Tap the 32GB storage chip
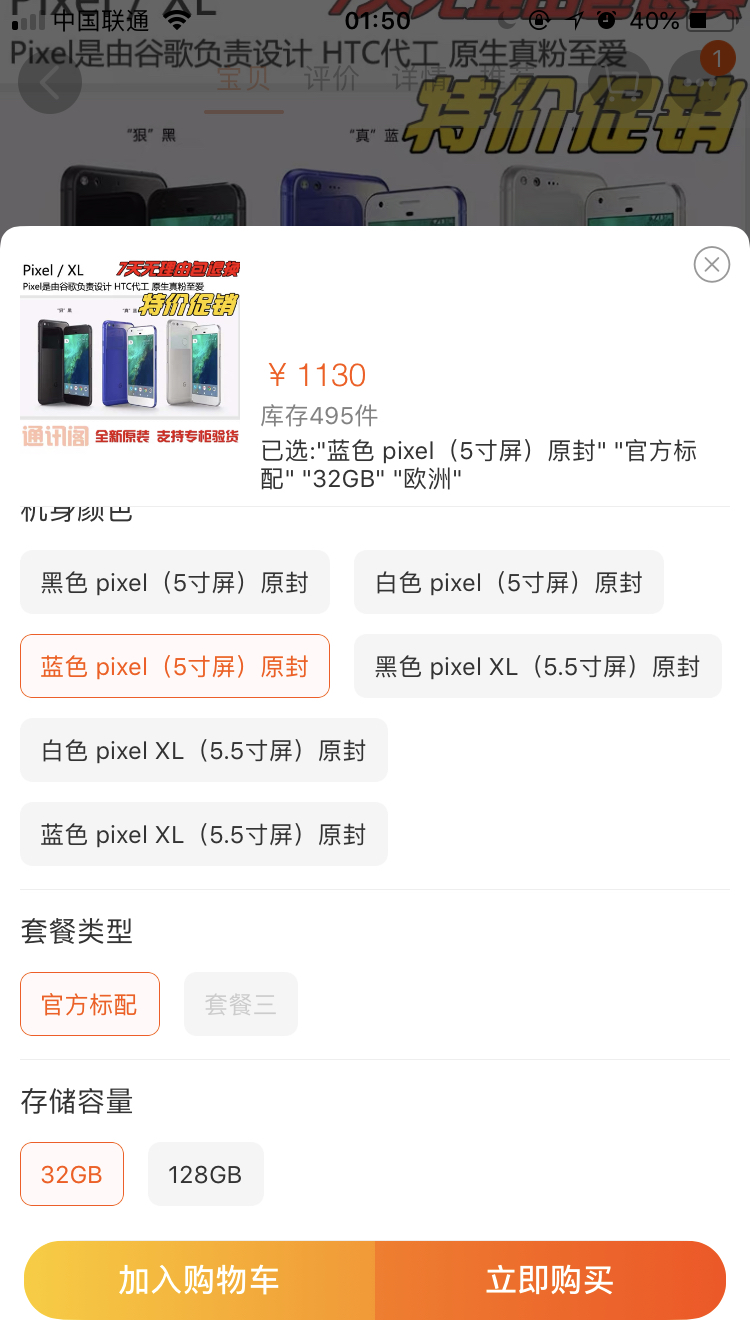The image size is (750, 1334). (72, 1174)
